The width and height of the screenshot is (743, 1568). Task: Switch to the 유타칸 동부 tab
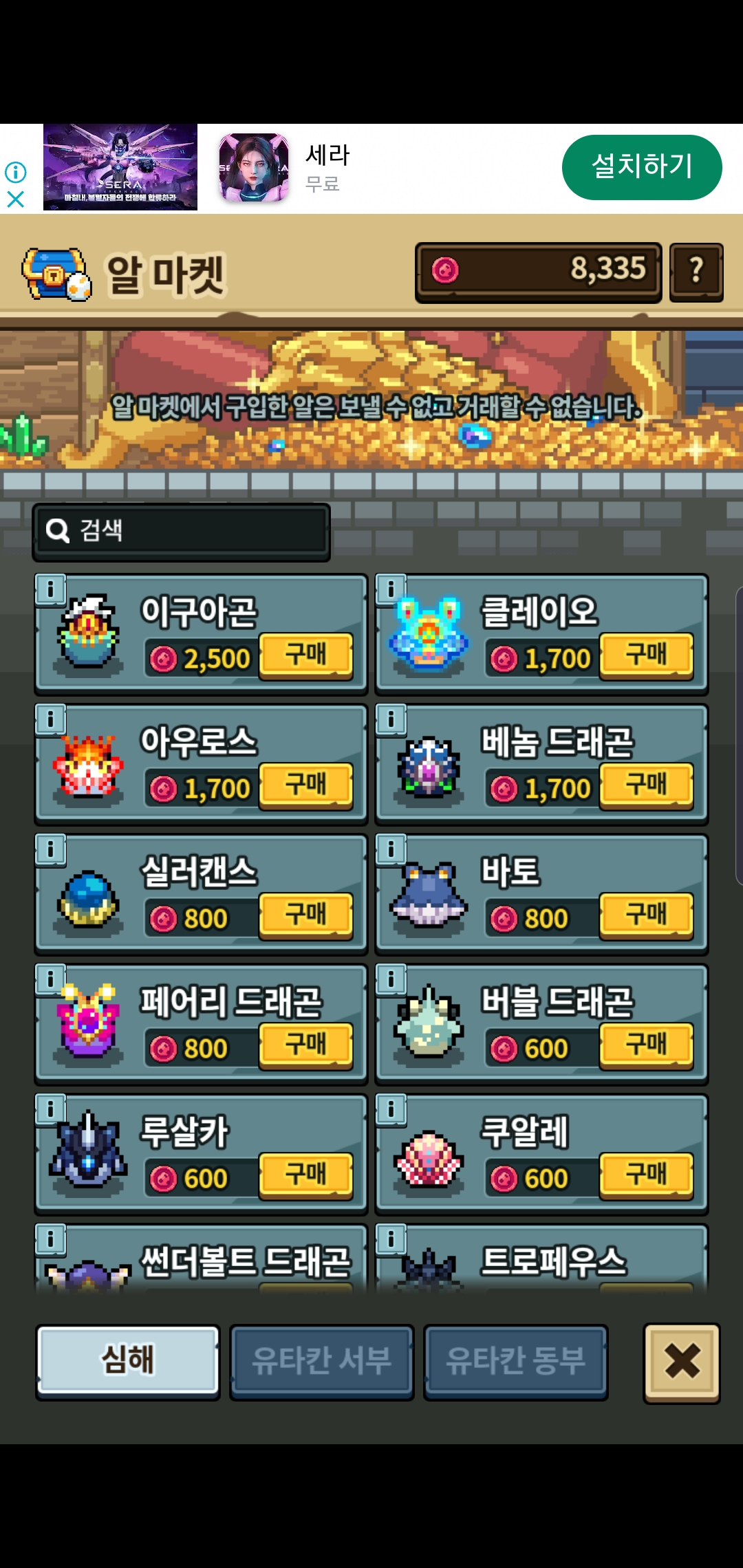[x=515, y=1360]
